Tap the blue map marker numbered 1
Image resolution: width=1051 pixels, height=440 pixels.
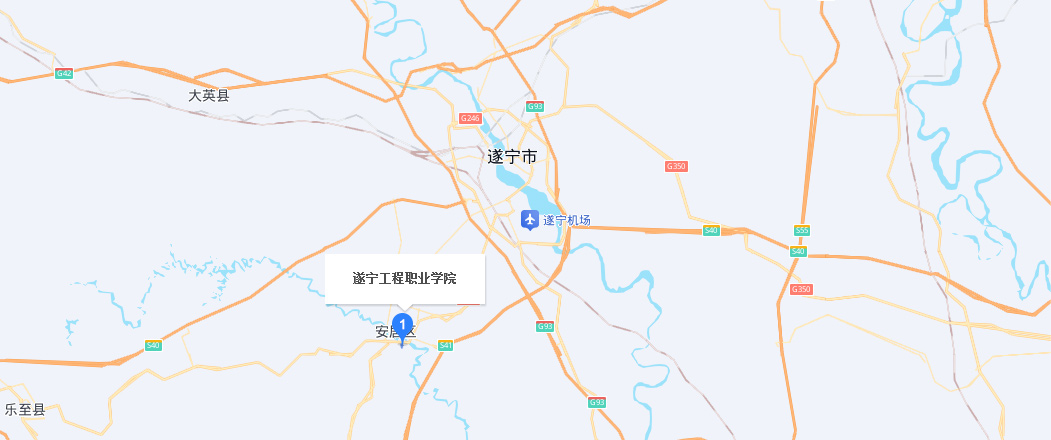pos(402,326)
